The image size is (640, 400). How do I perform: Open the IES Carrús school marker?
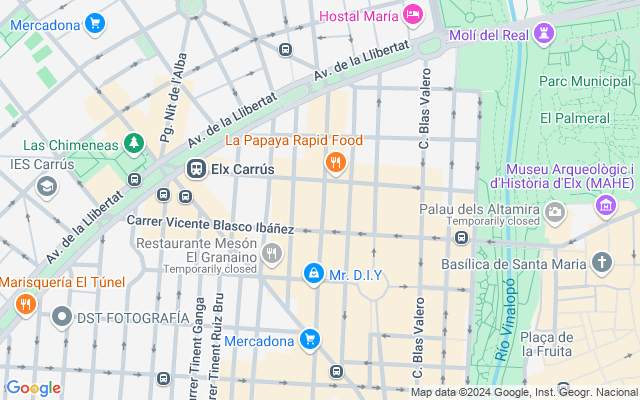pos(46,186)
